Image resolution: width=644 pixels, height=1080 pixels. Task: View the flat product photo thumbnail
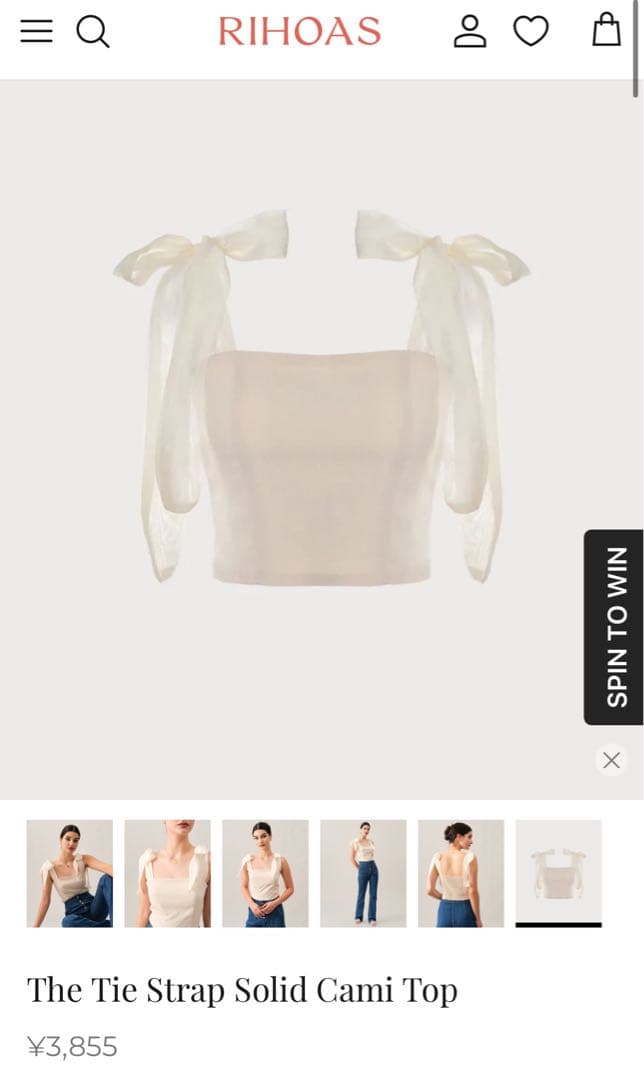tap(558, 873)
